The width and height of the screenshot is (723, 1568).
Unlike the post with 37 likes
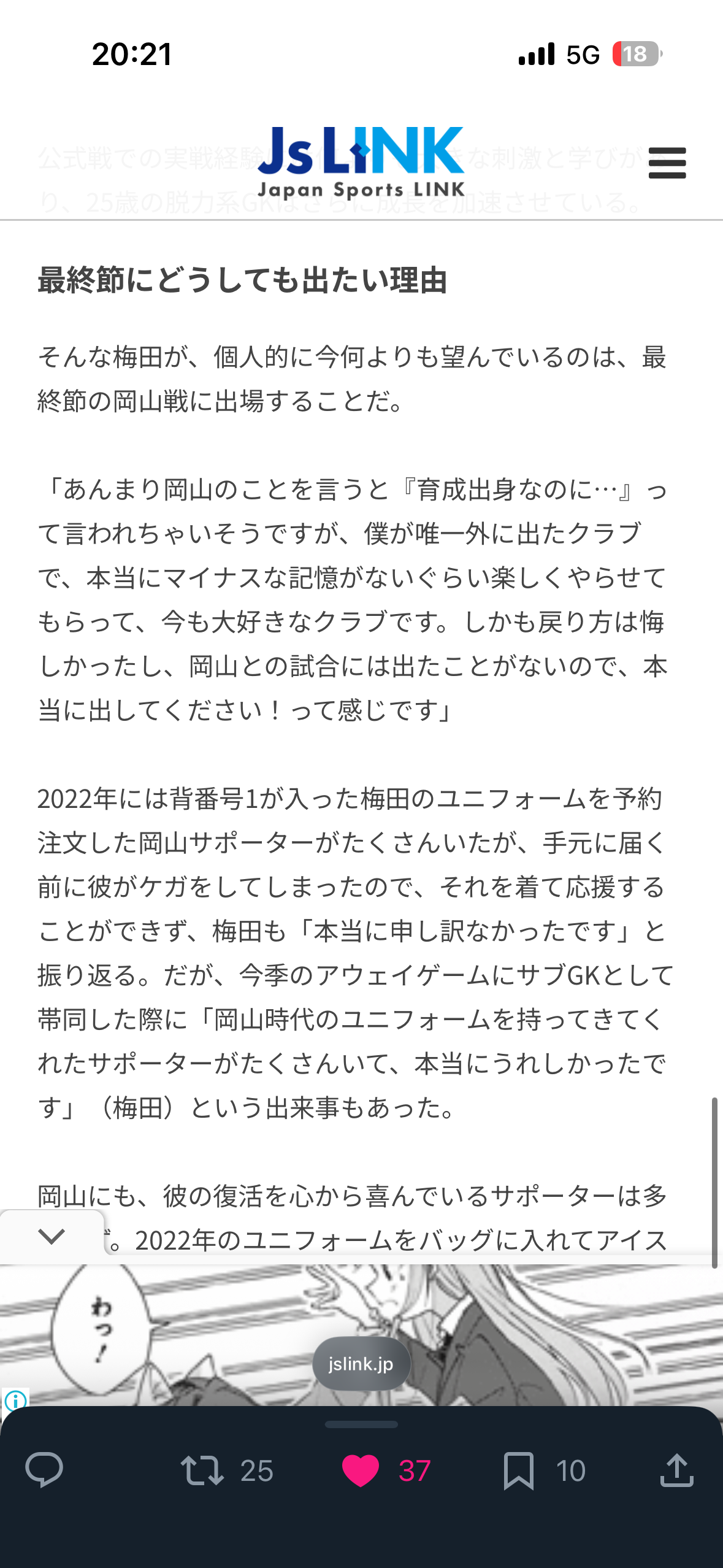coord(361,1470)
